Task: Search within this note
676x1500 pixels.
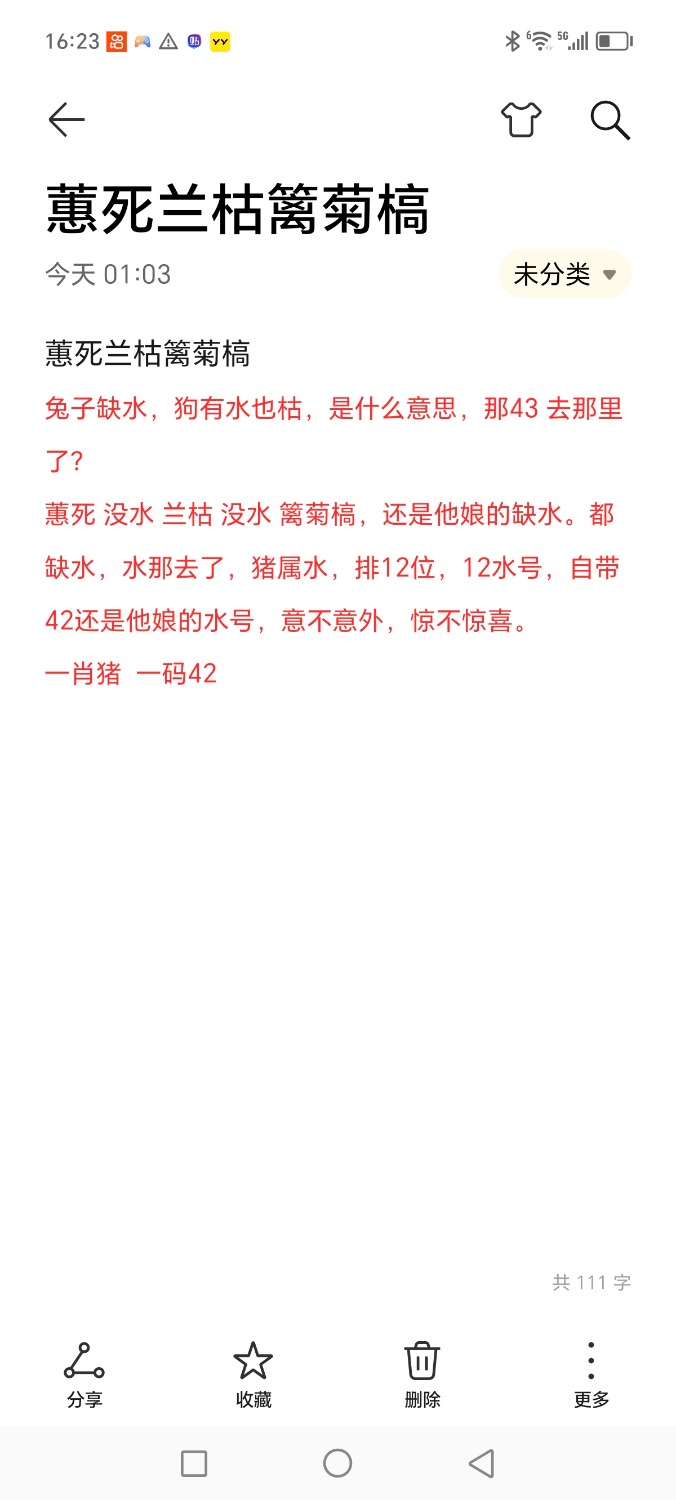Action: (x=610, y=120)
